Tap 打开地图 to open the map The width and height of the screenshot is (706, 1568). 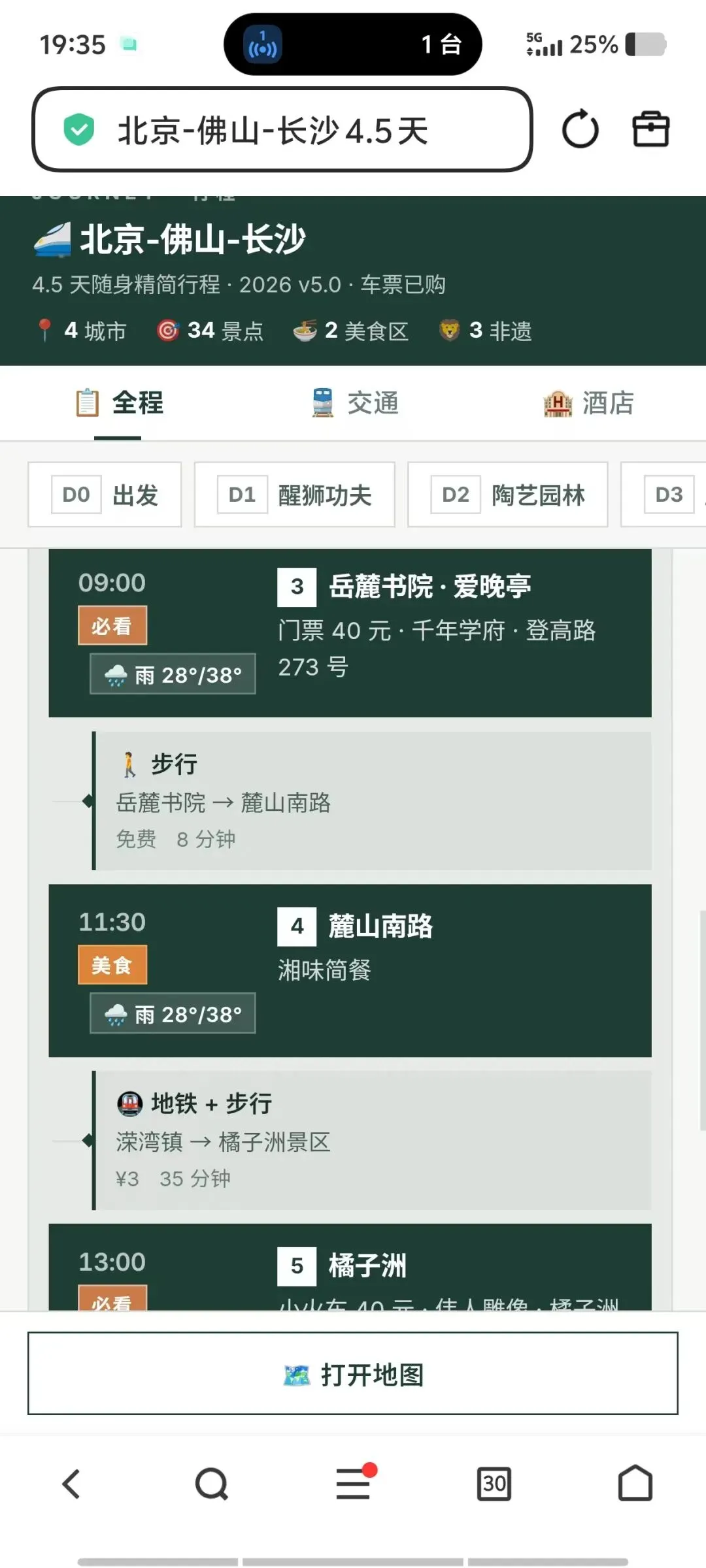(x=353, y=1373)
